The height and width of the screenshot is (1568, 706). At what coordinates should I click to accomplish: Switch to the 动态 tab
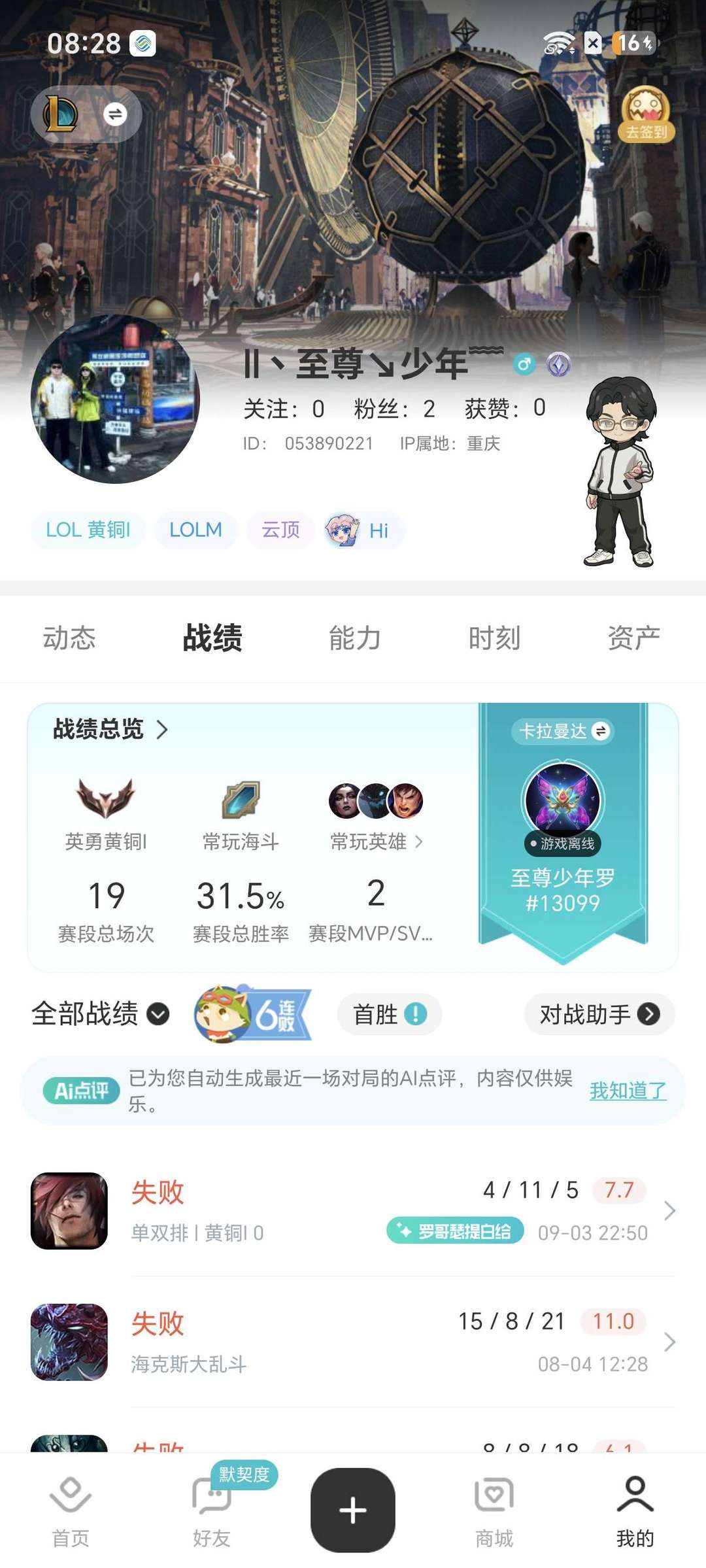pos(69,638)
